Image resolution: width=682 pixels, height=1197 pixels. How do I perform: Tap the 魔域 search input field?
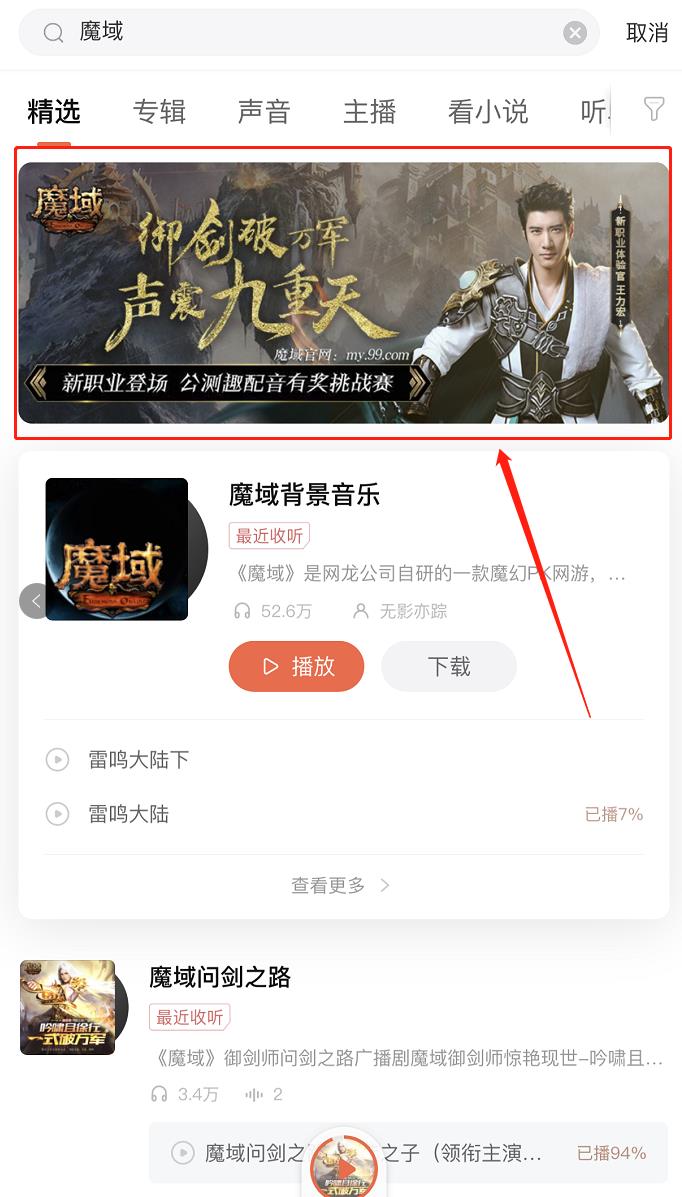click(300, 33)
